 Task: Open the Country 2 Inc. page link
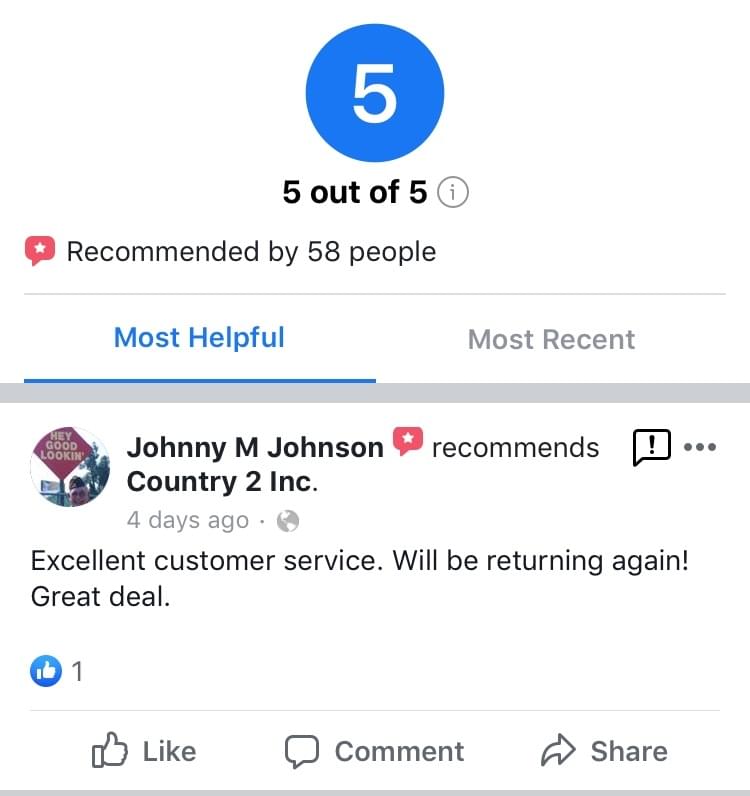[x=221, y=482]
